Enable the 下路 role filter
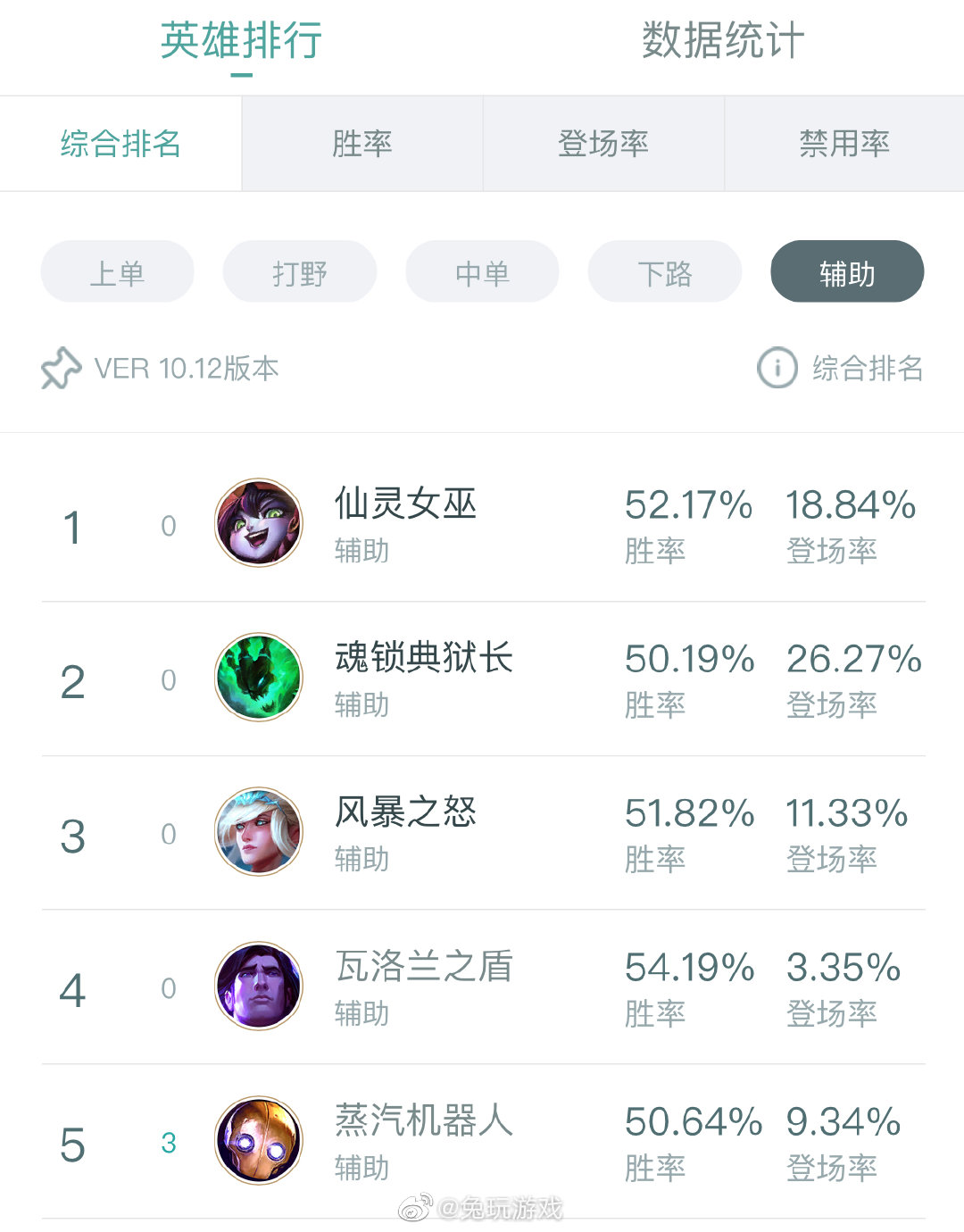The image size is (964, 1232). (x=664, y=271)
